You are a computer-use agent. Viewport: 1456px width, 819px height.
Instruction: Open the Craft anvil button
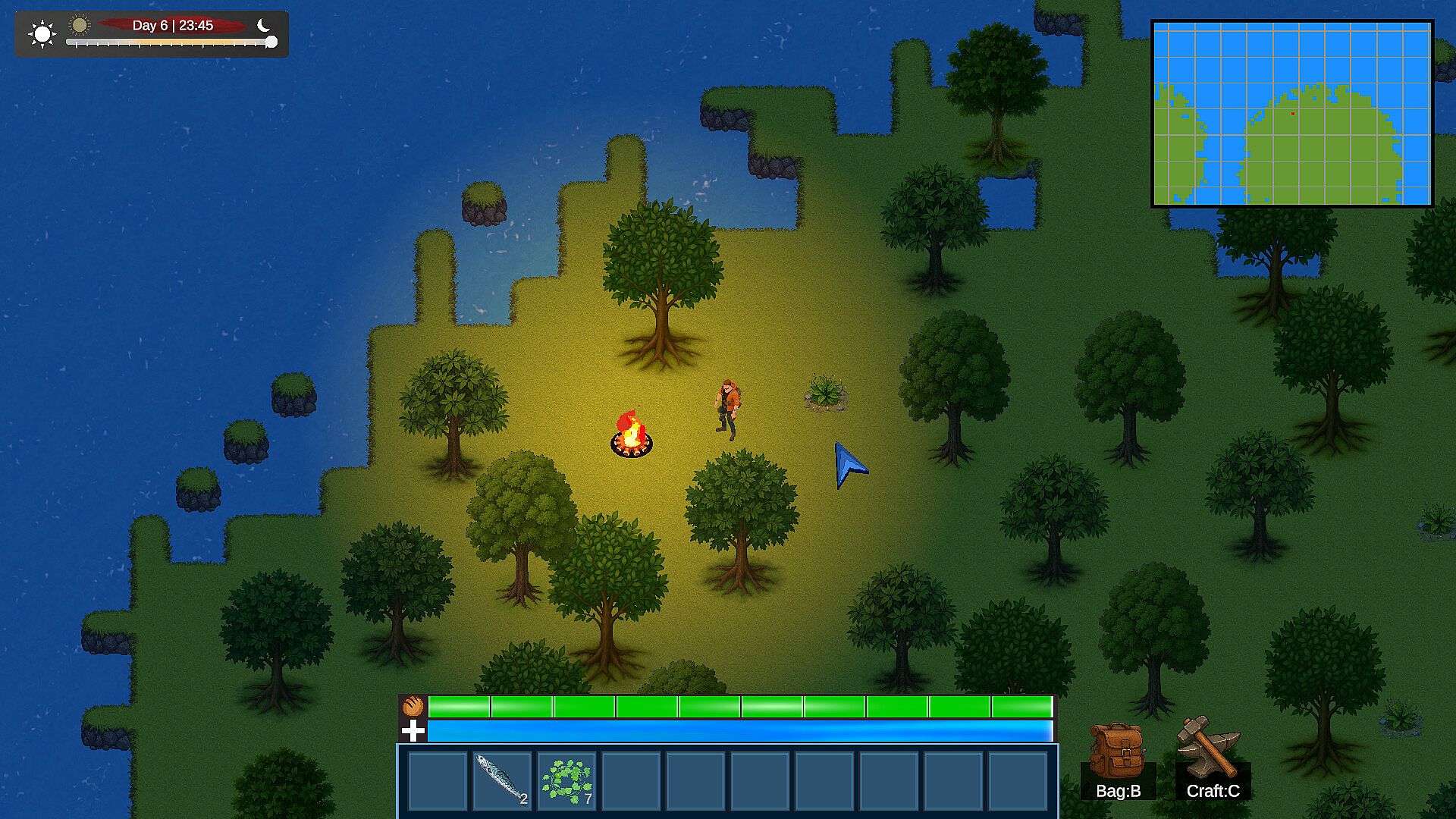click(1211, 758)
